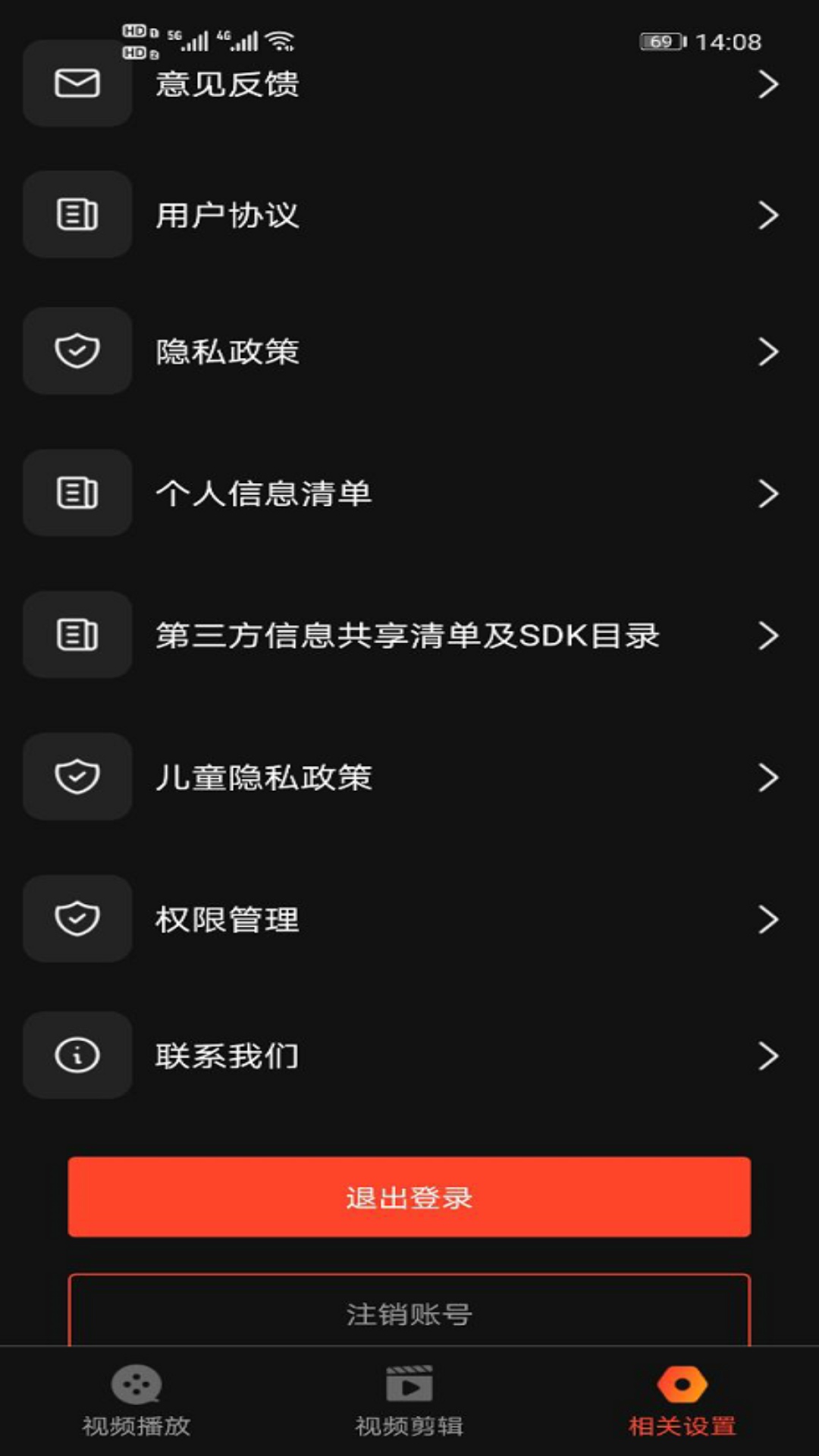Tap 注销账号 to delete account

click(409, 1313)
